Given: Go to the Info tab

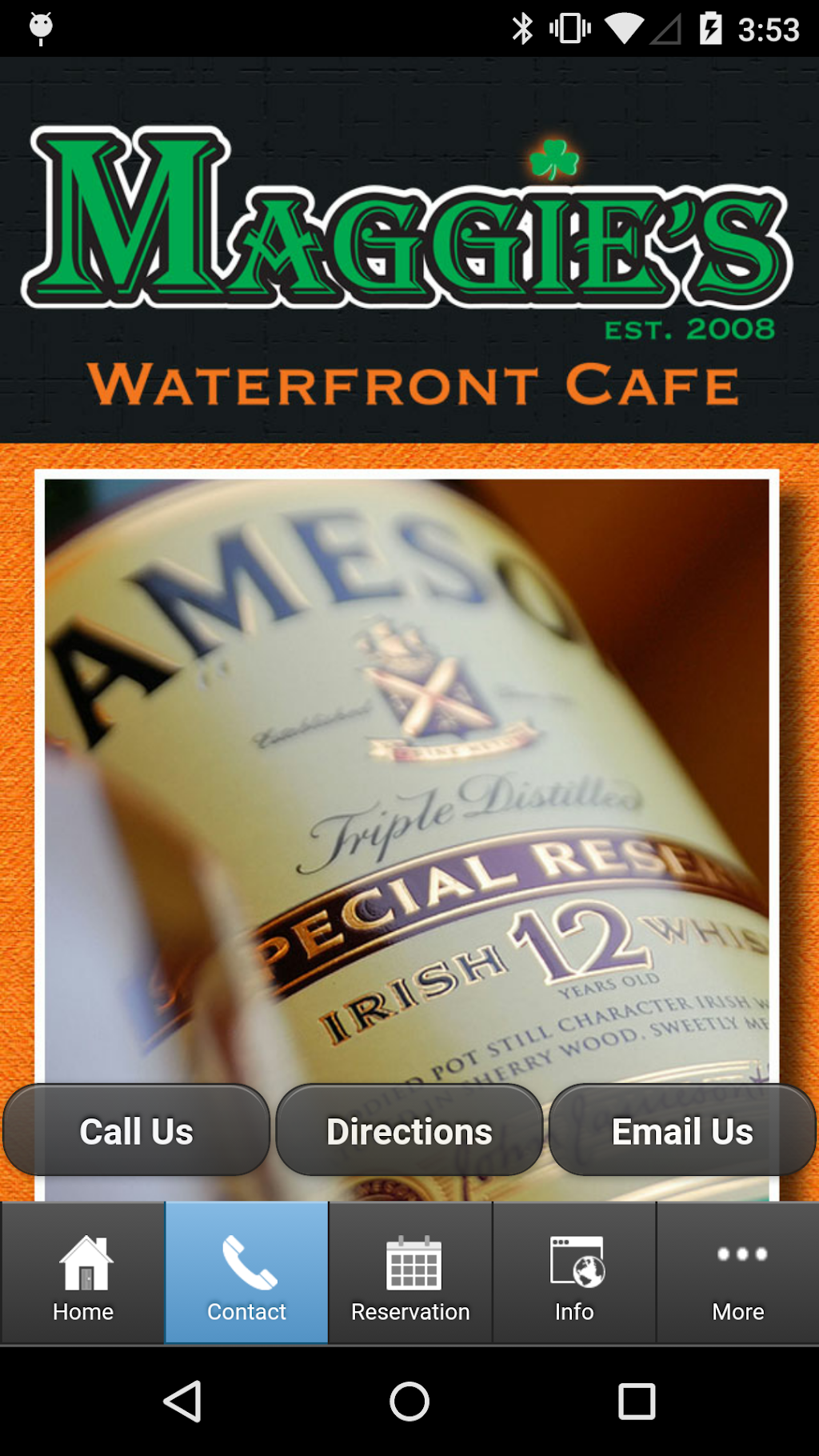Looking at the screenshot, I should pyautogui.click(x=574, y=1274).
